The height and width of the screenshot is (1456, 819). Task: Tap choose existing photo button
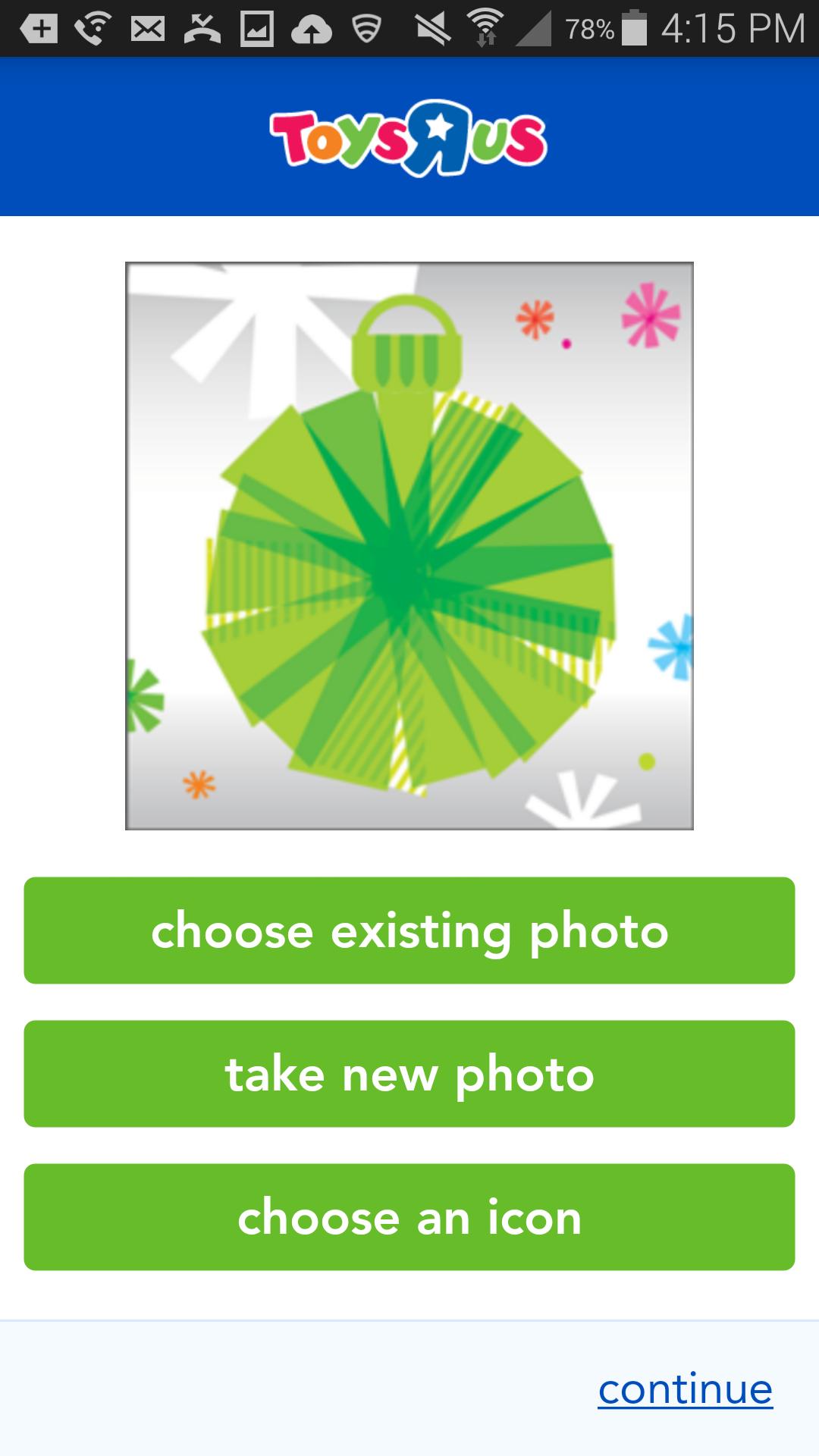click(x=409, y=930)
